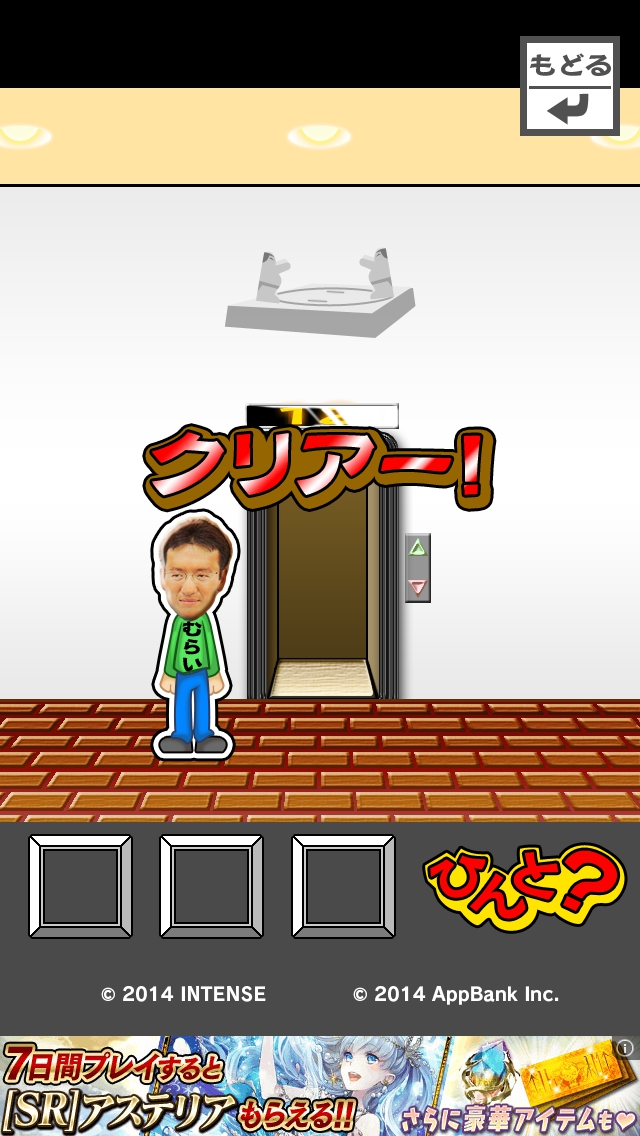Open the ad info icon

[x=625, y=1048]
